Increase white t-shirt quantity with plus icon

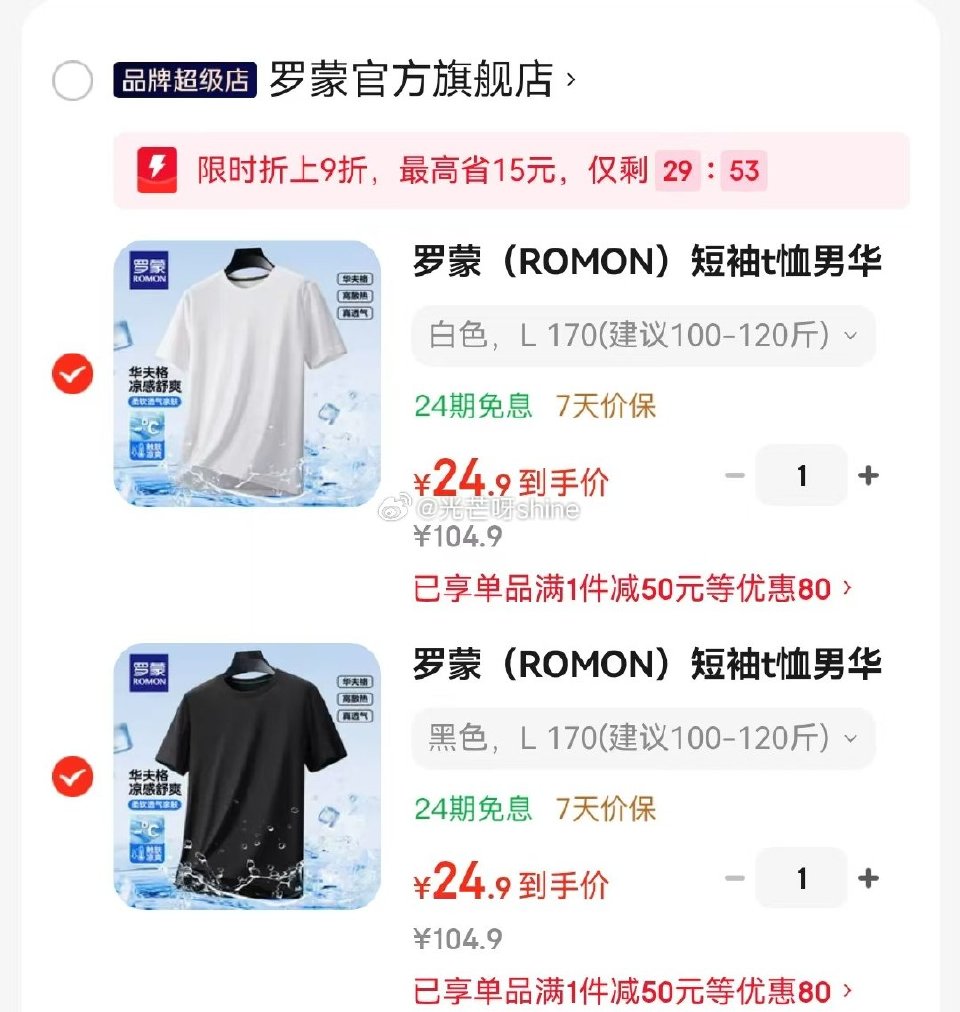(866, 476)
